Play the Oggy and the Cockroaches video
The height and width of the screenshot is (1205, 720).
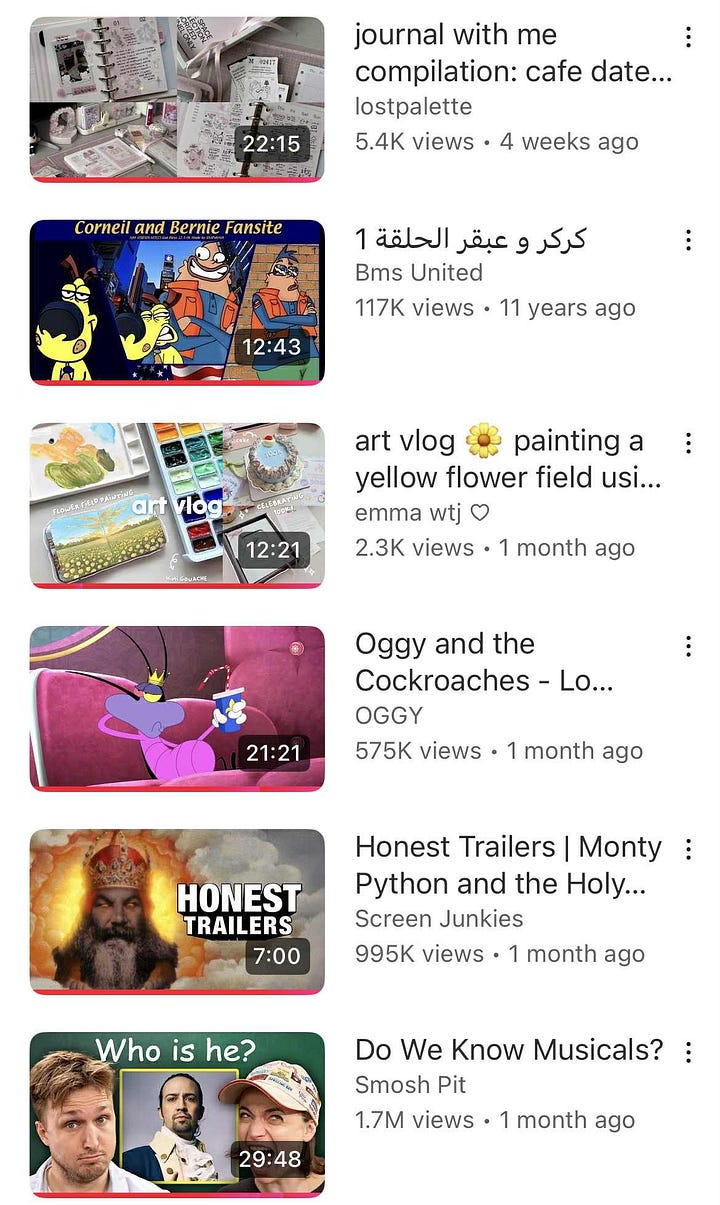pos(177,707)
